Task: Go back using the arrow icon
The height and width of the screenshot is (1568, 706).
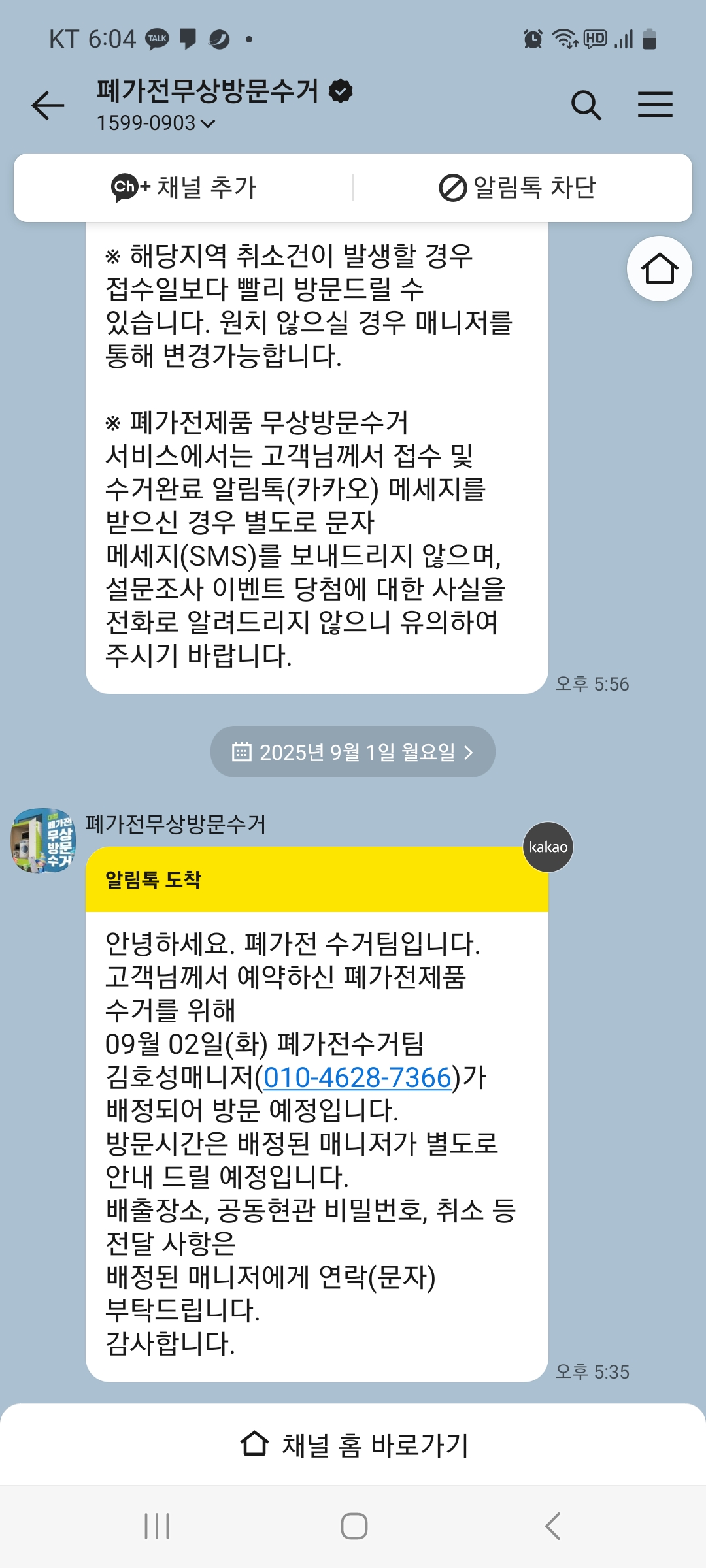Action: click(48, 105)
